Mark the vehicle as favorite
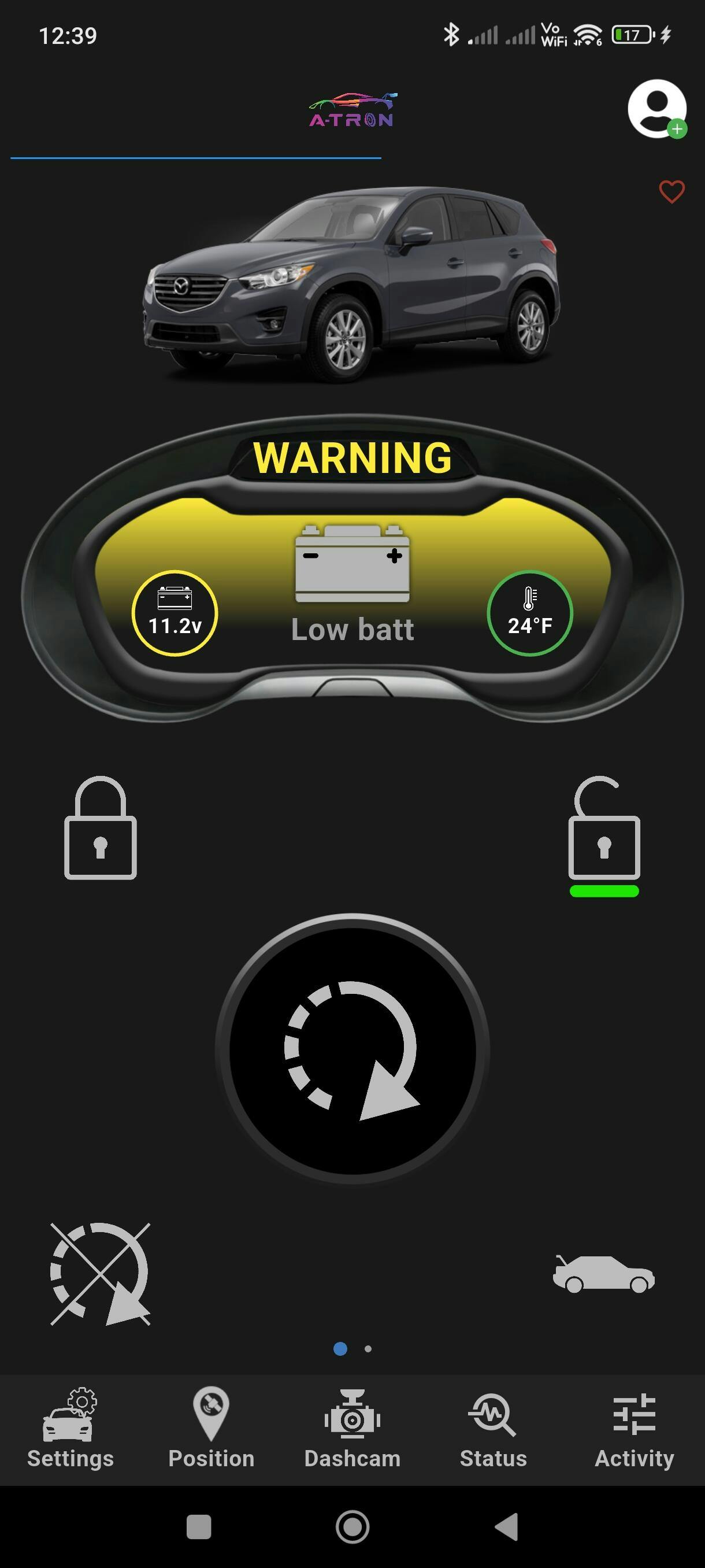Viewport: 705px width, 1568px height. point(671,193)
